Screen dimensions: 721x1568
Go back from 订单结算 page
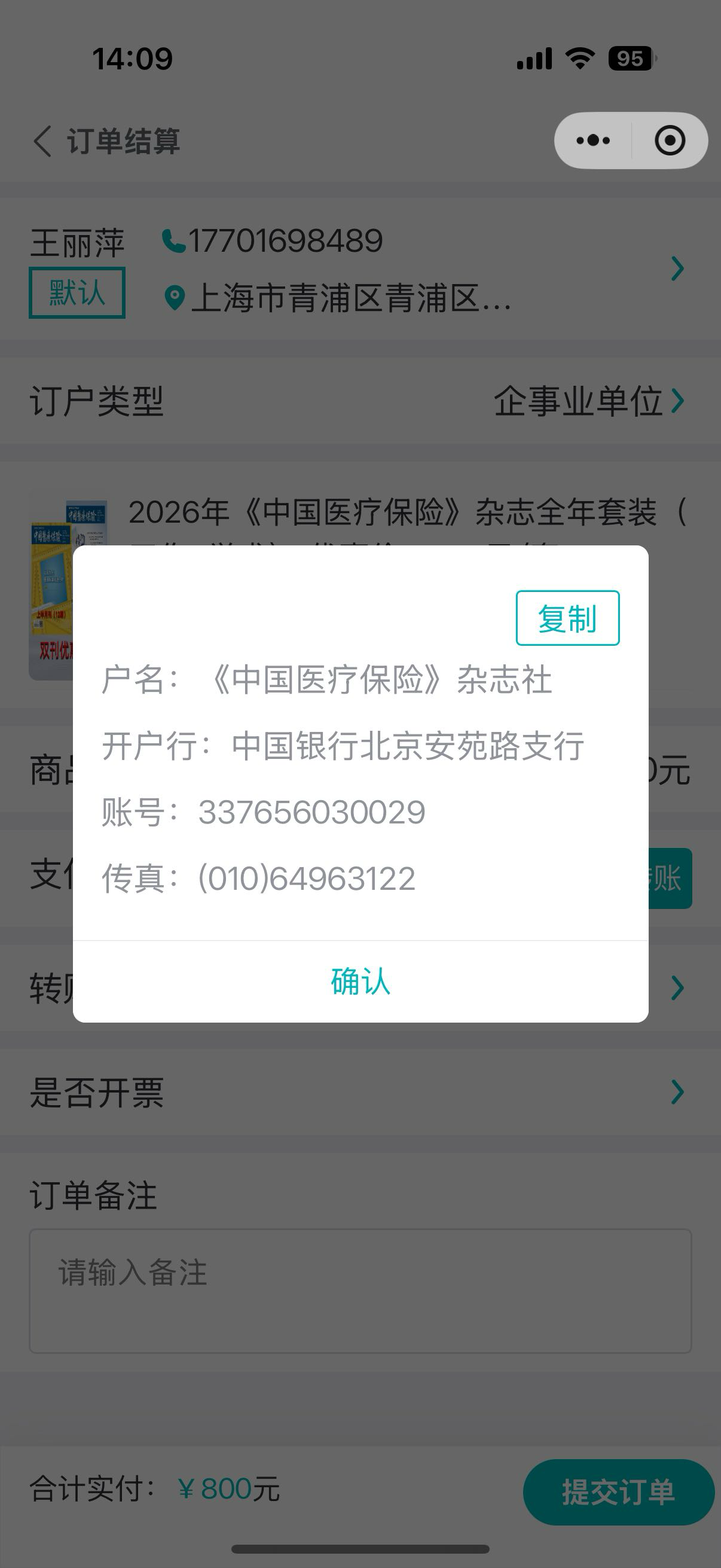42,141
